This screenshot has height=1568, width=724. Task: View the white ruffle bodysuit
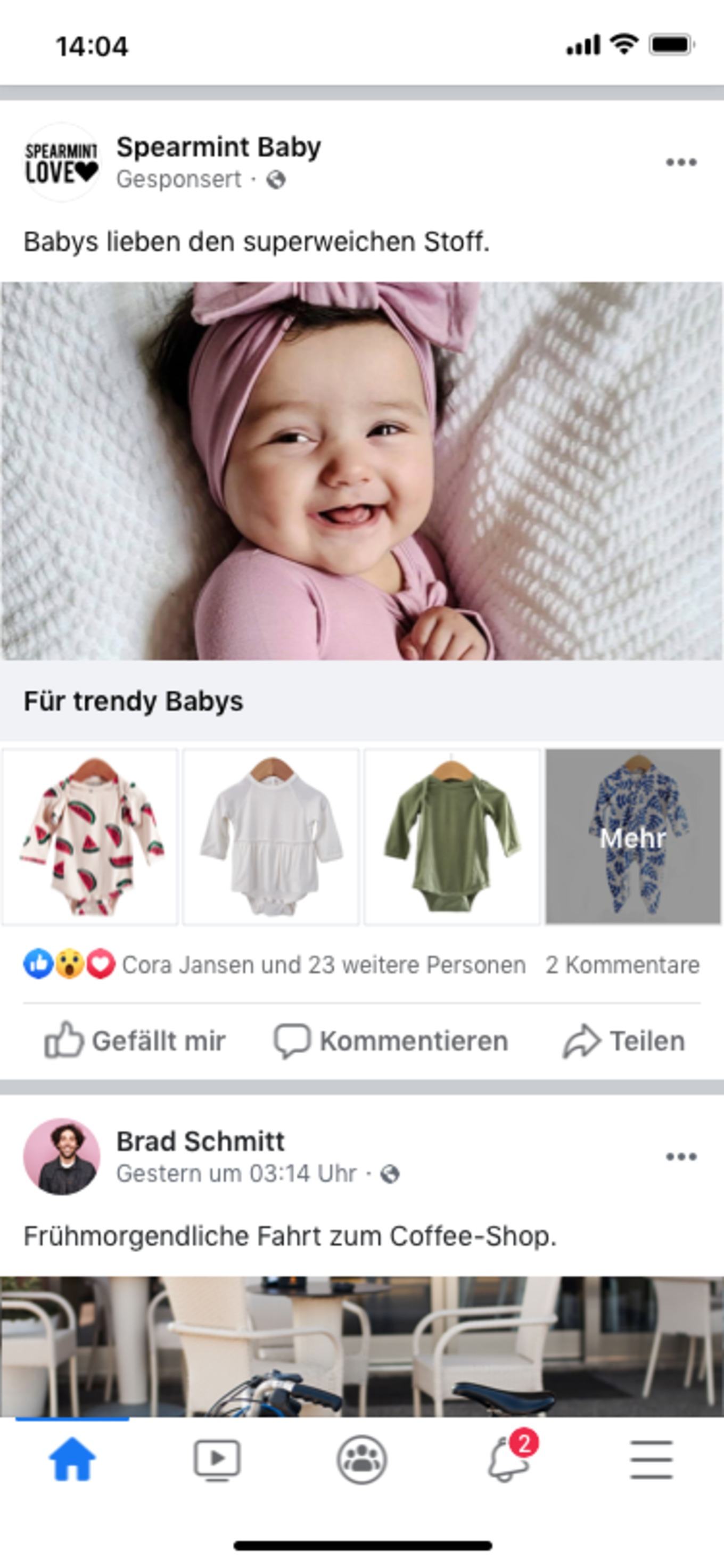pyautogui.click(x=271, y=836)
